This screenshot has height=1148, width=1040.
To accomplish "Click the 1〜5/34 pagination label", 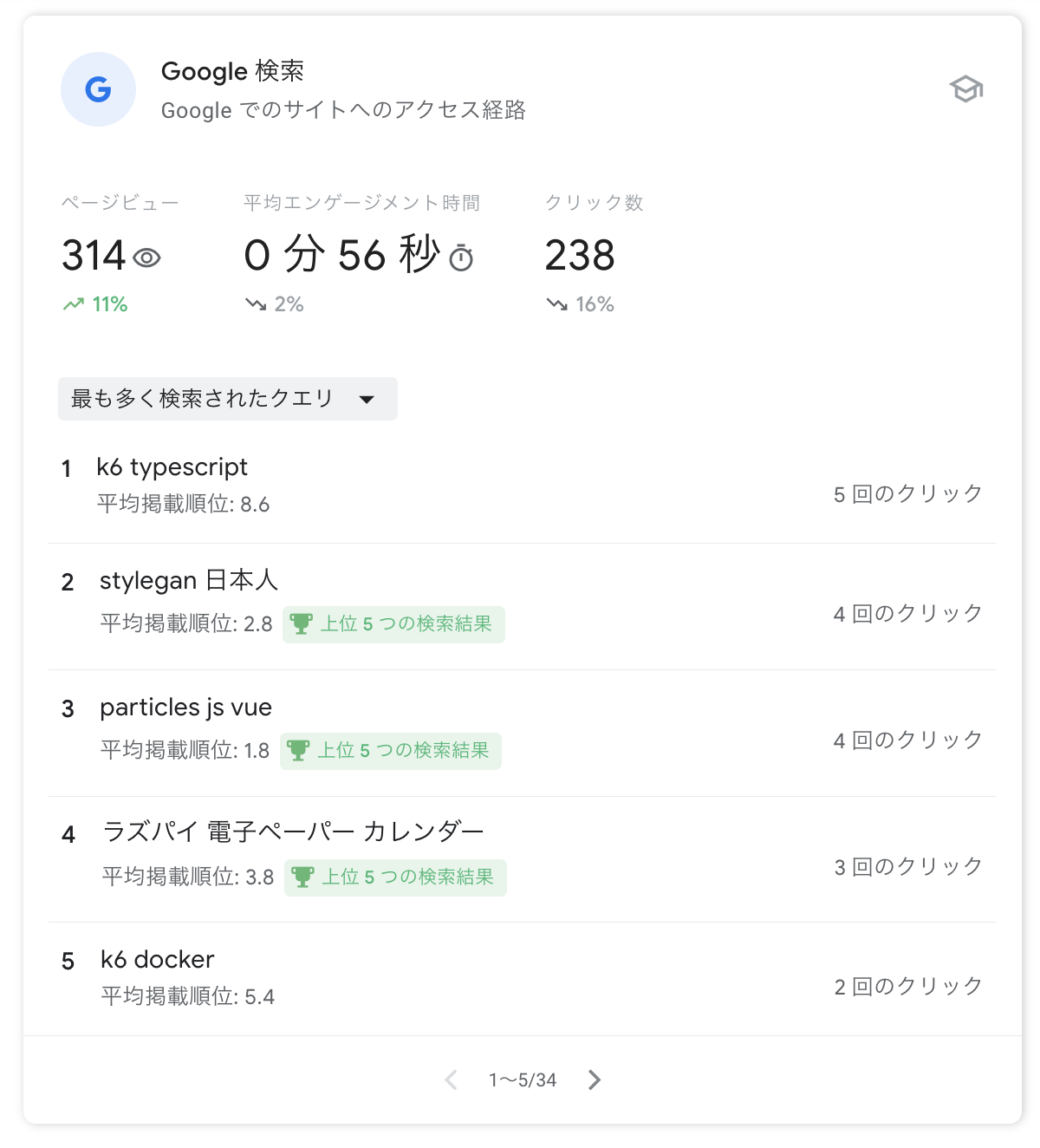I will tap(522, 1080).
